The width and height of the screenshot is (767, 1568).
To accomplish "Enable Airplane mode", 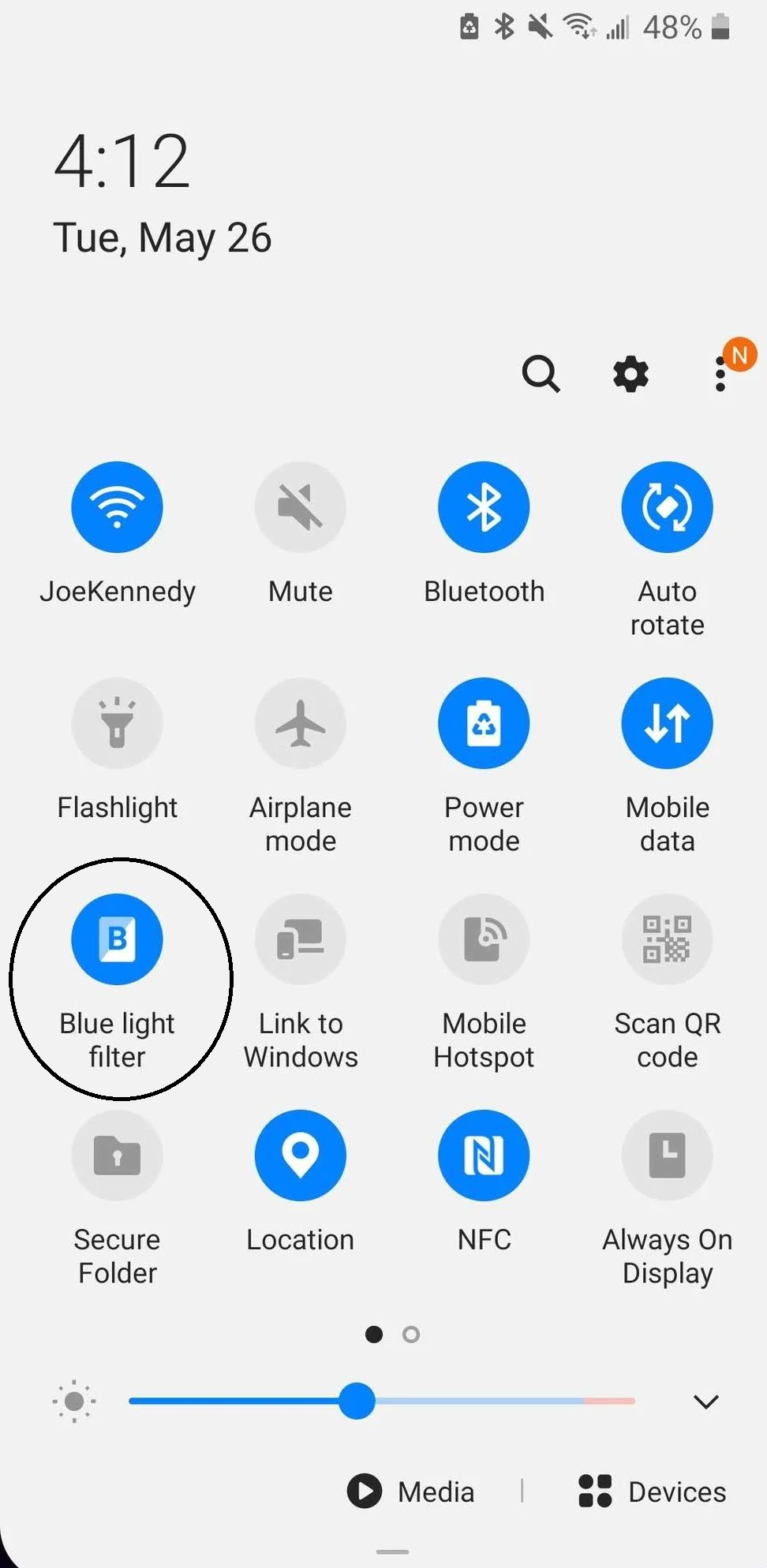I will [x=300, y=723].
